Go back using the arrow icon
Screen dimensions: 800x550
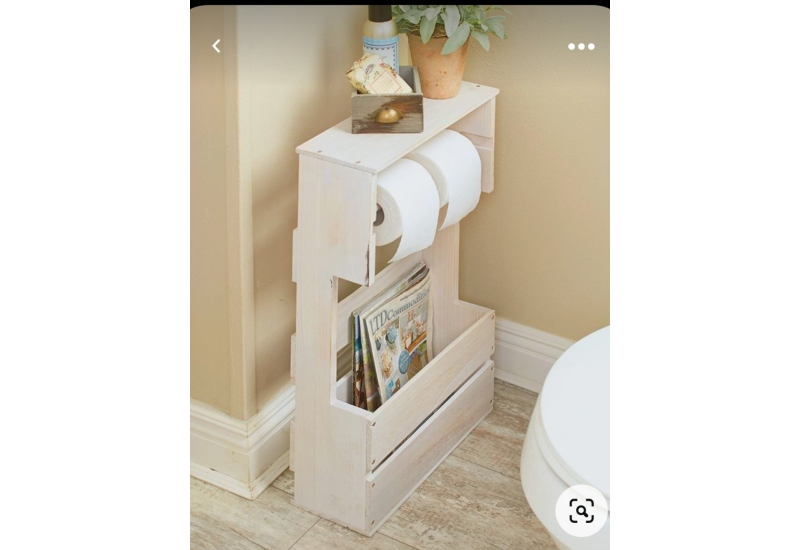(x=216, y=46)
